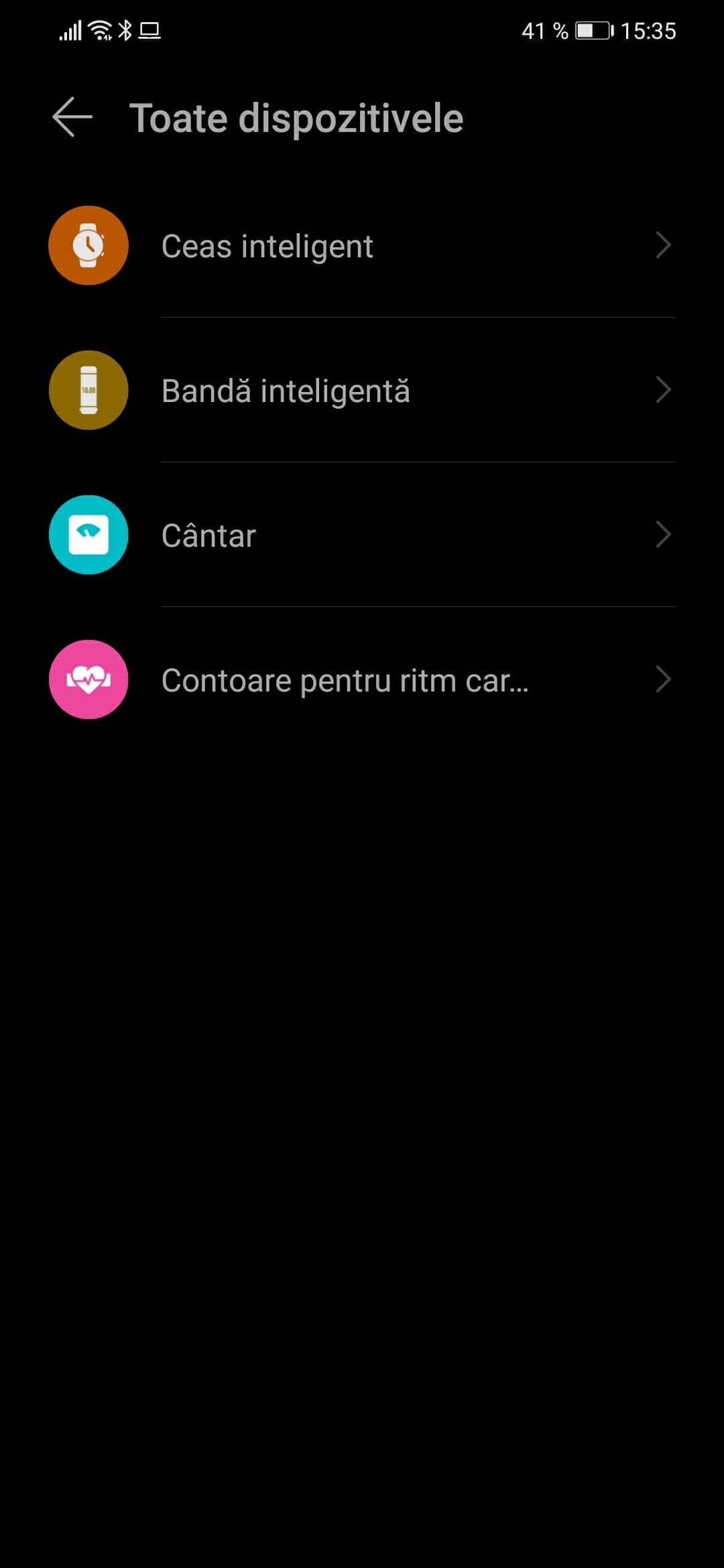Open the Cântar row
This screenshot has width=724, height=1568.
[x=362, y=535]
